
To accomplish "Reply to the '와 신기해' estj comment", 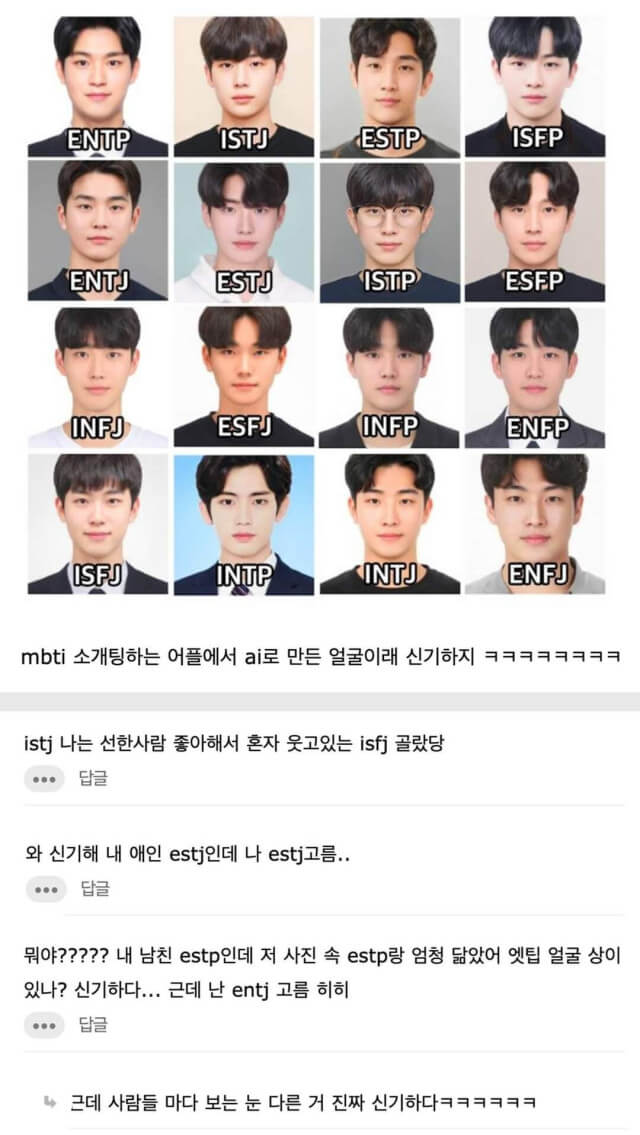I will pyautogui.click(x=95, y=888).
